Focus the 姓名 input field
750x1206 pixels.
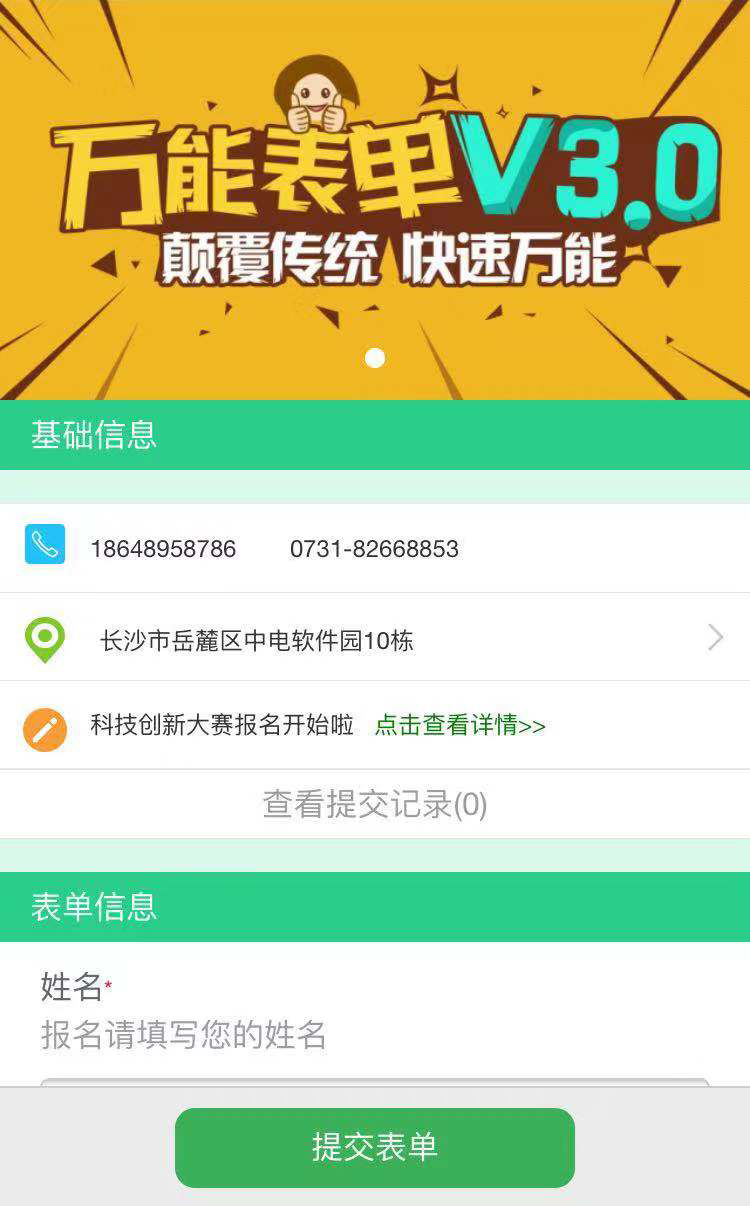pyautogui.click(x=375, y=1082)
